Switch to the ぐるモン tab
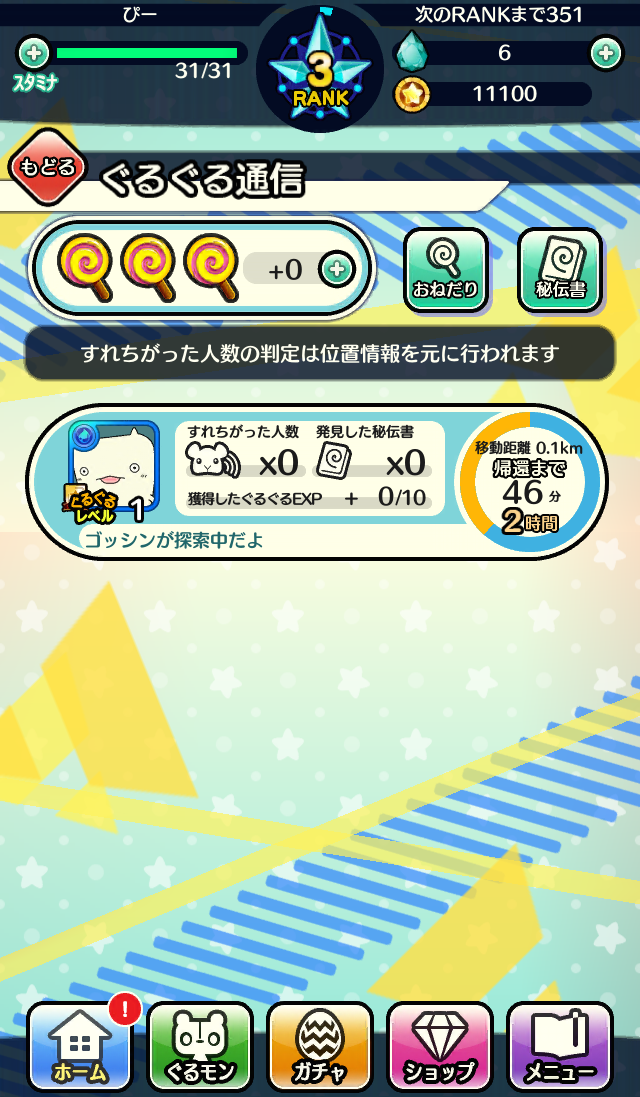Image resolution: width=640 pixels, height=1097 pixels. point(200,1046)
